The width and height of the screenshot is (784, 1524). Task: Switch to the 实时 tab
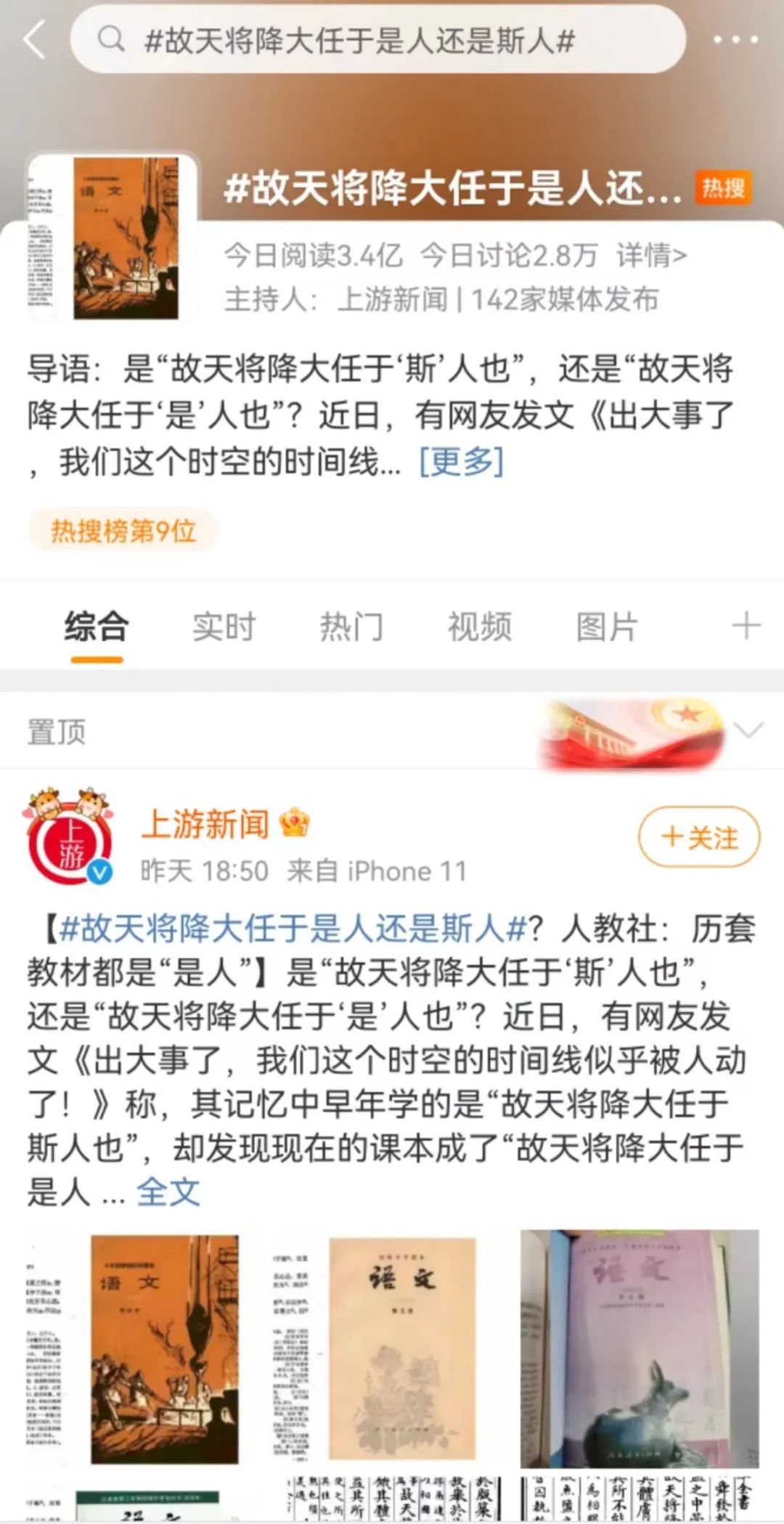coord(224,627)
